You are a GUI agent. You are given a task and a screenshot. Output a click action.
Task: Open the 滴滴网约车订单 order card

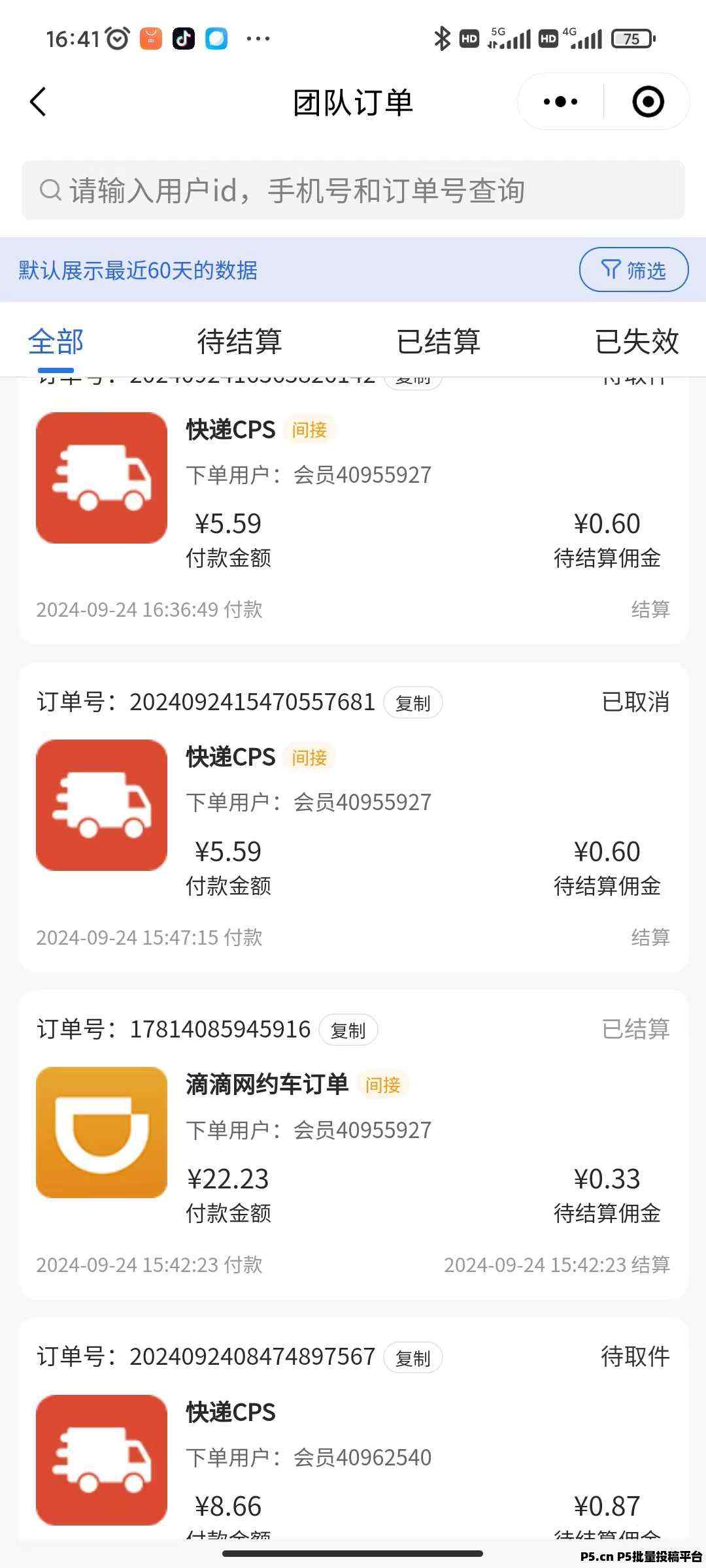353,1145
